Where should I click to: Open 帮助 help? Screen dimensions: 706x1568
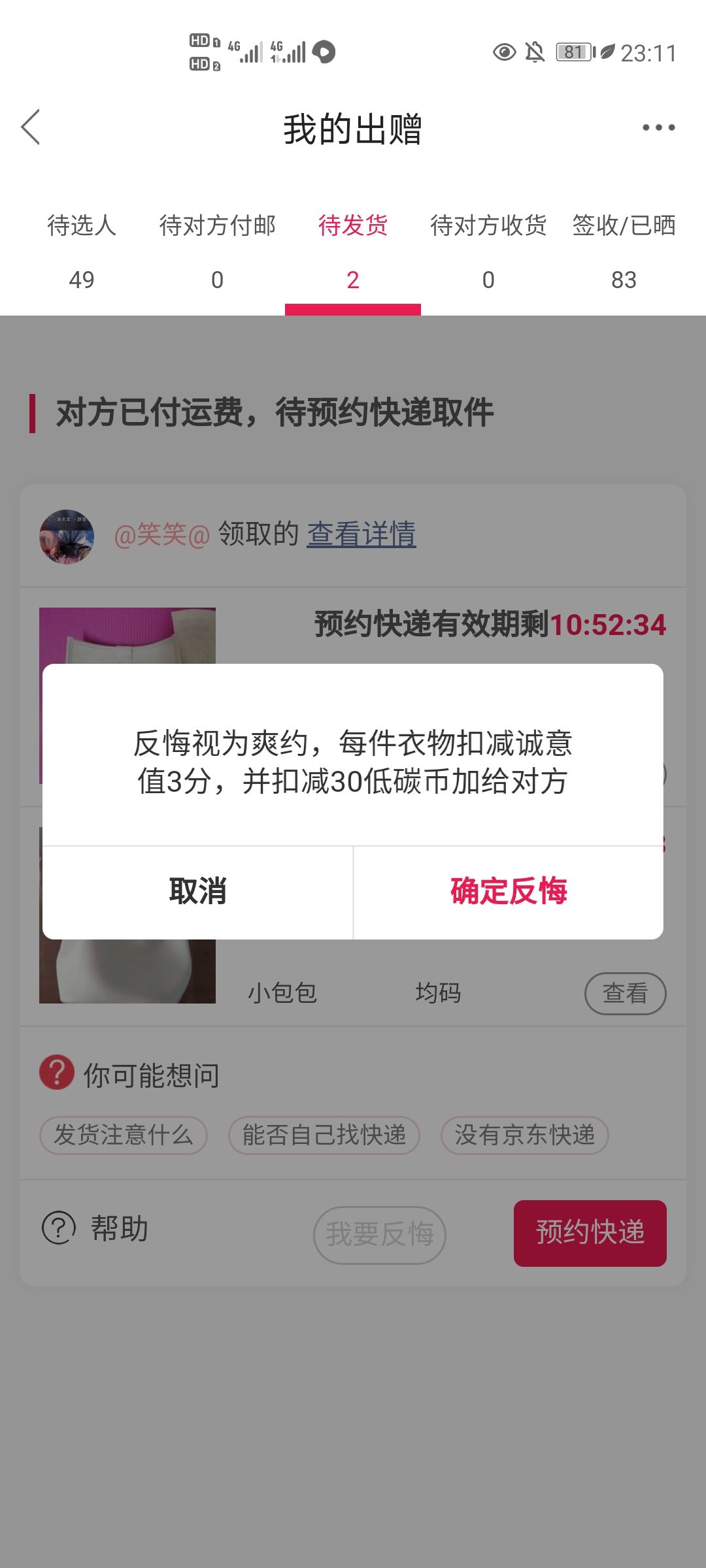pyautogui.click(x=95, y=1228)
